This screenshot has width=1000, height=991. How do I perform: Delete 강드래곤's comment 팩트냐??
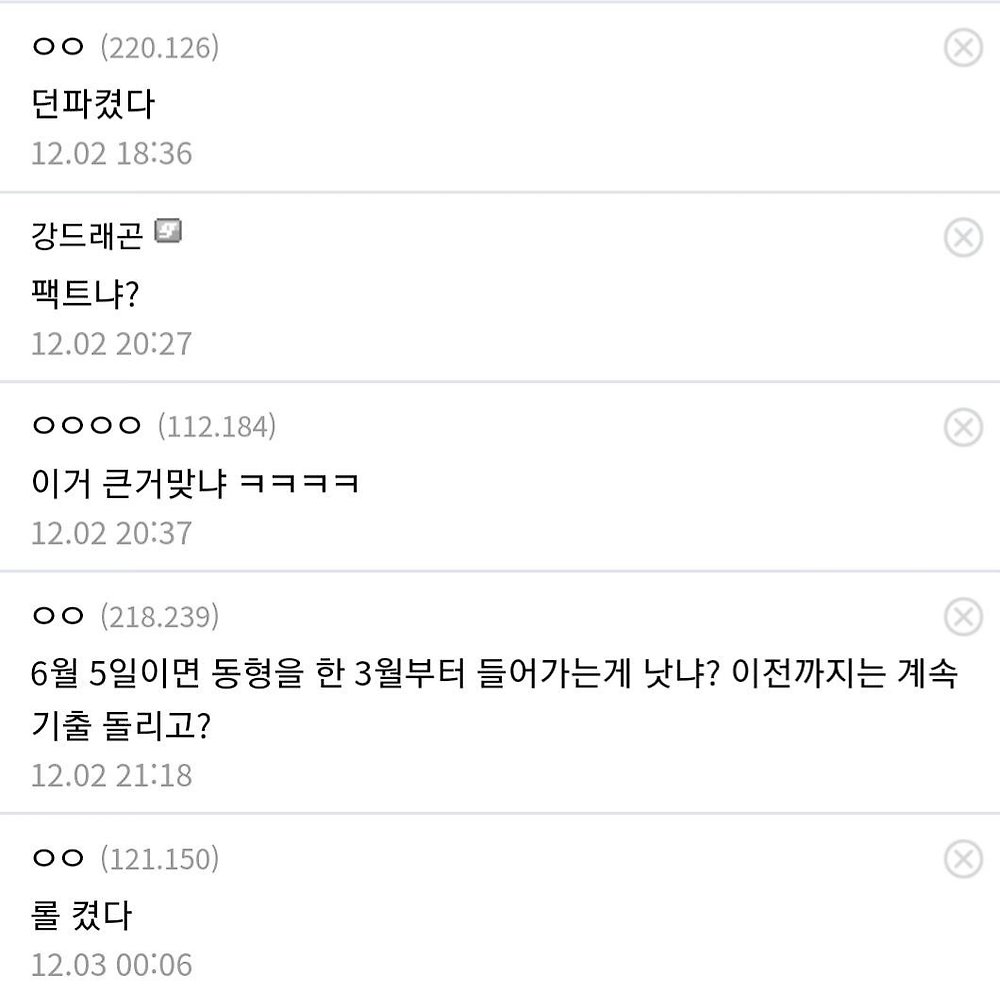(963, 237)
